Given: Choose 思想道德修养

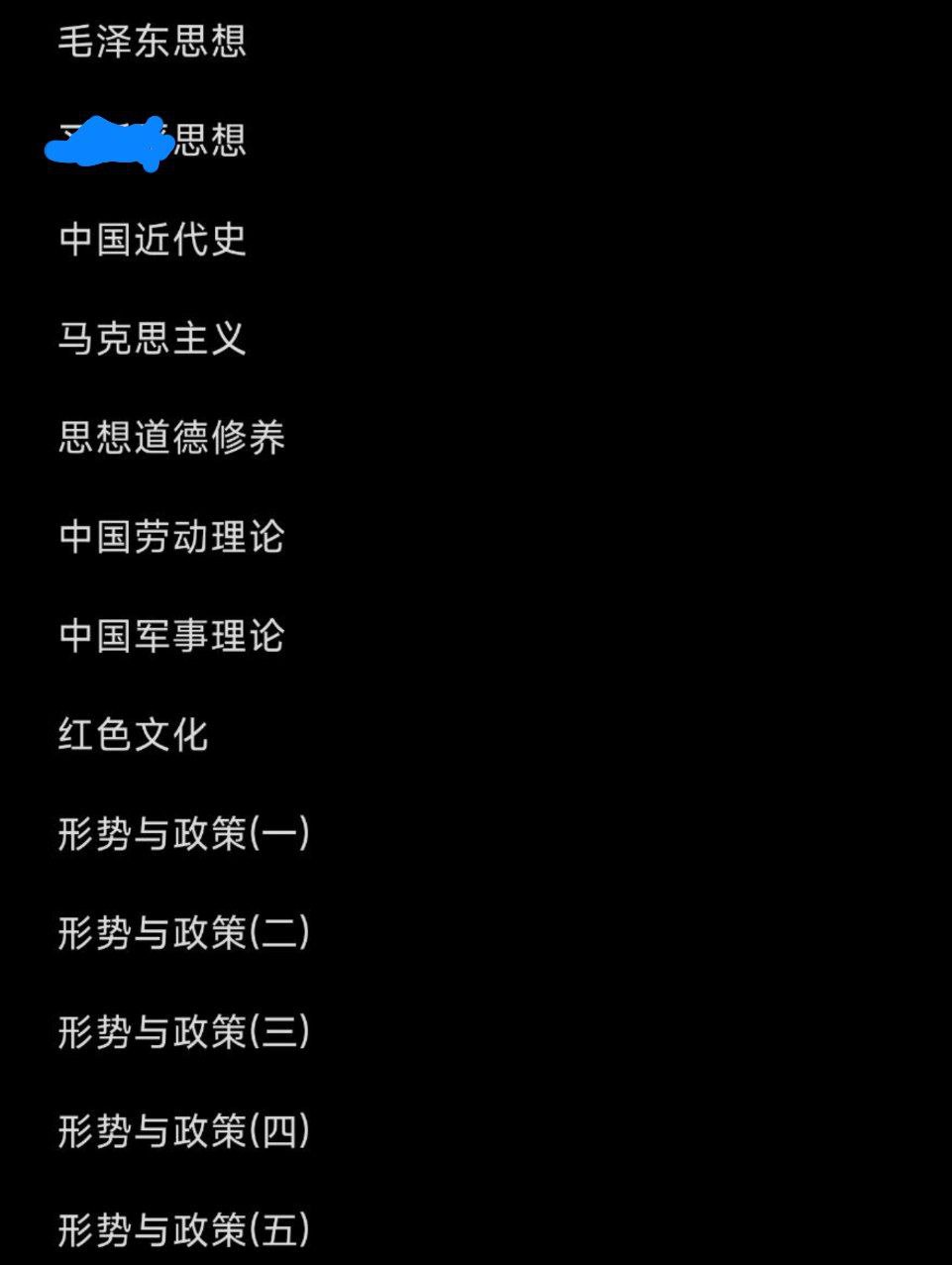Looking at the screenshot, I should pos(171,437).
